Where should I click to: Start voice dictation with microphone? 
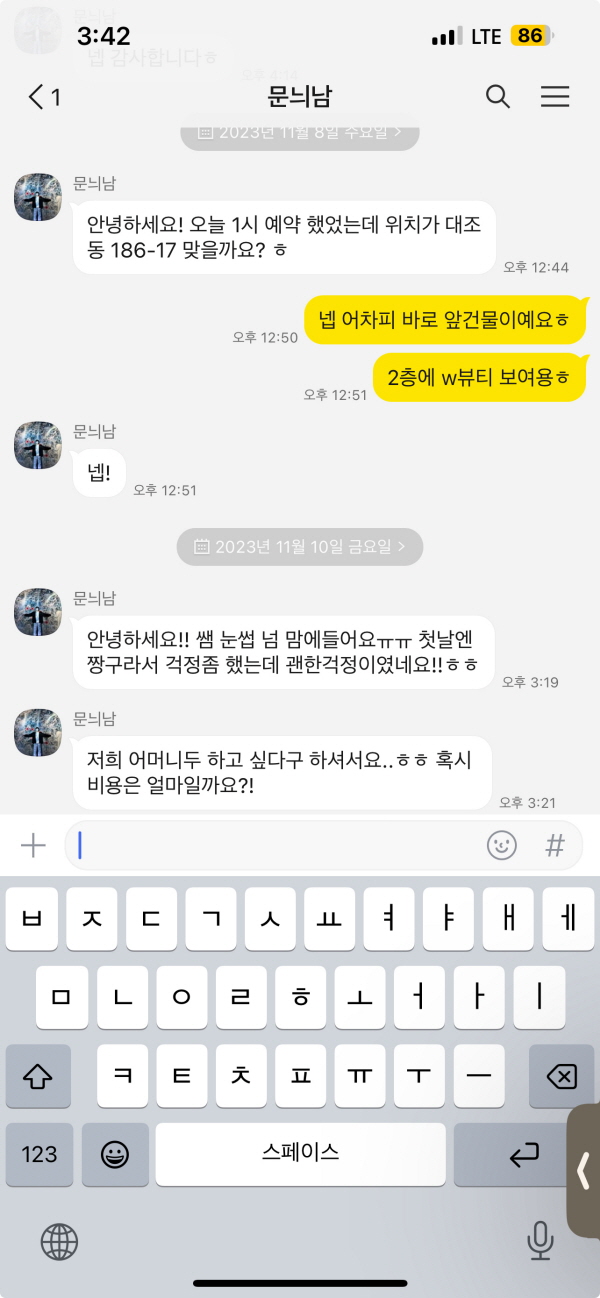tap(540, 1241)
